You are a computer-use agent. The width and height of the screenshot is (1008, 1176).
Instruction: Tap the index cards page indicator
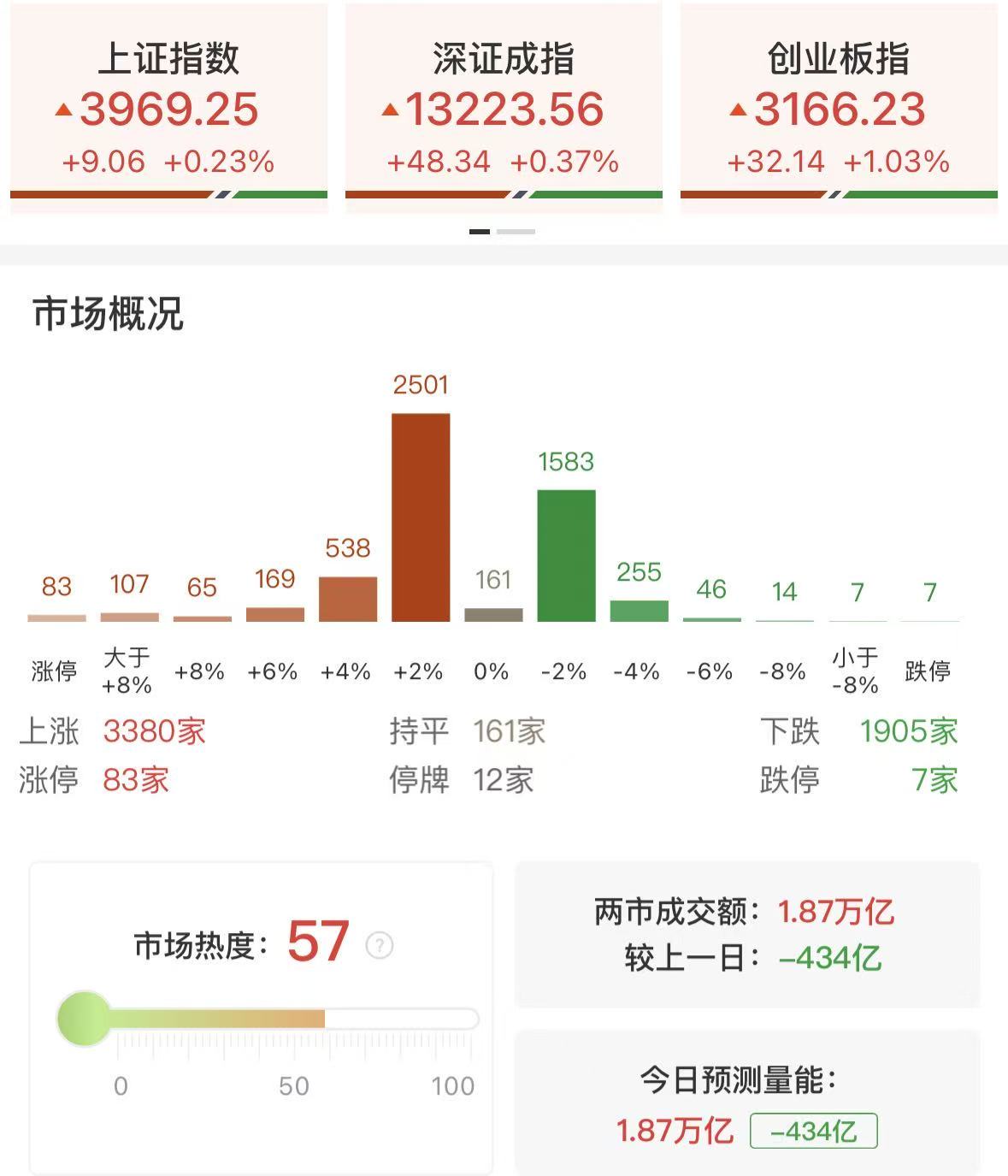pyautogui.click(x=503, y=232)
